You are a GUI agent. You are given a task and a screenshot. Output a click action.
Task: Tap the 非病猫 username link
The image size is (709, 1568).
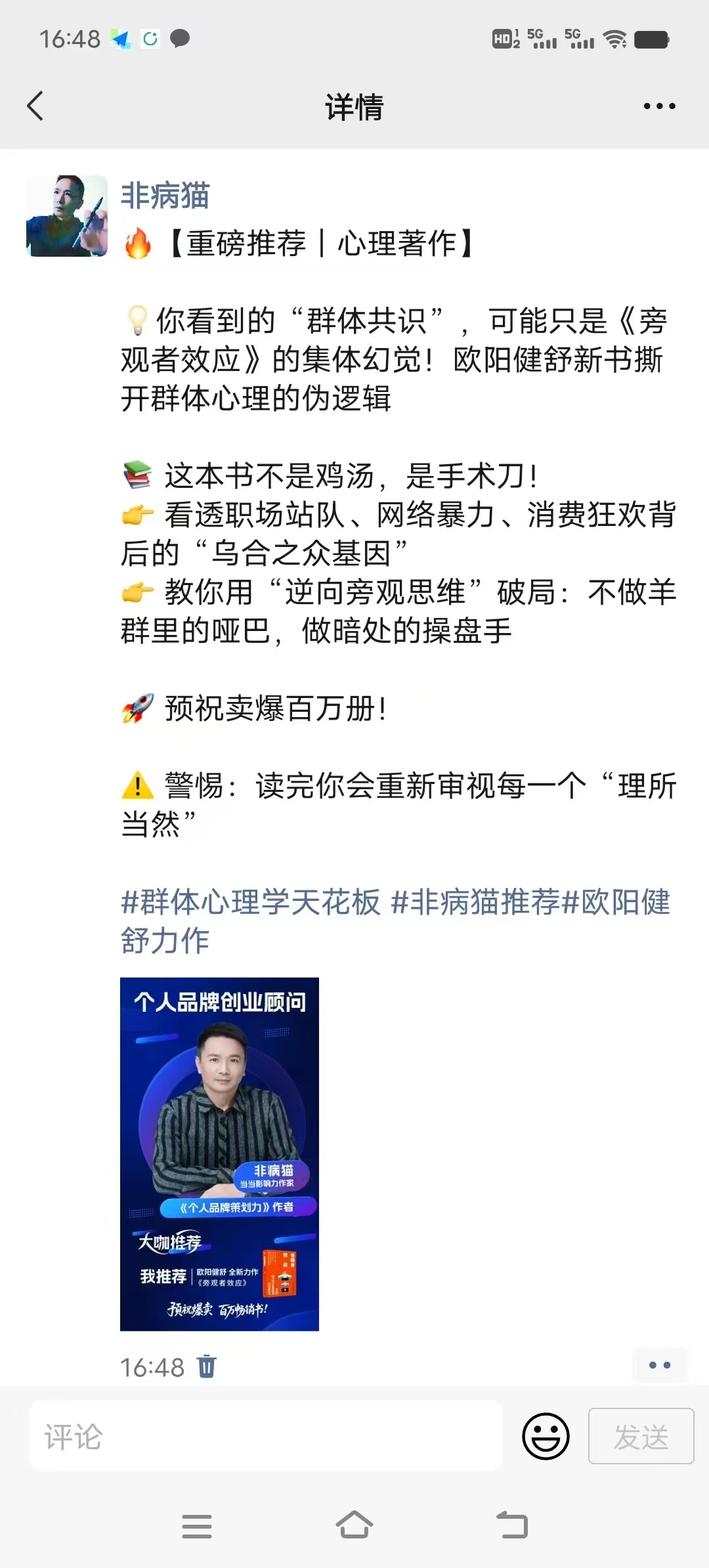tap(165, 196)
